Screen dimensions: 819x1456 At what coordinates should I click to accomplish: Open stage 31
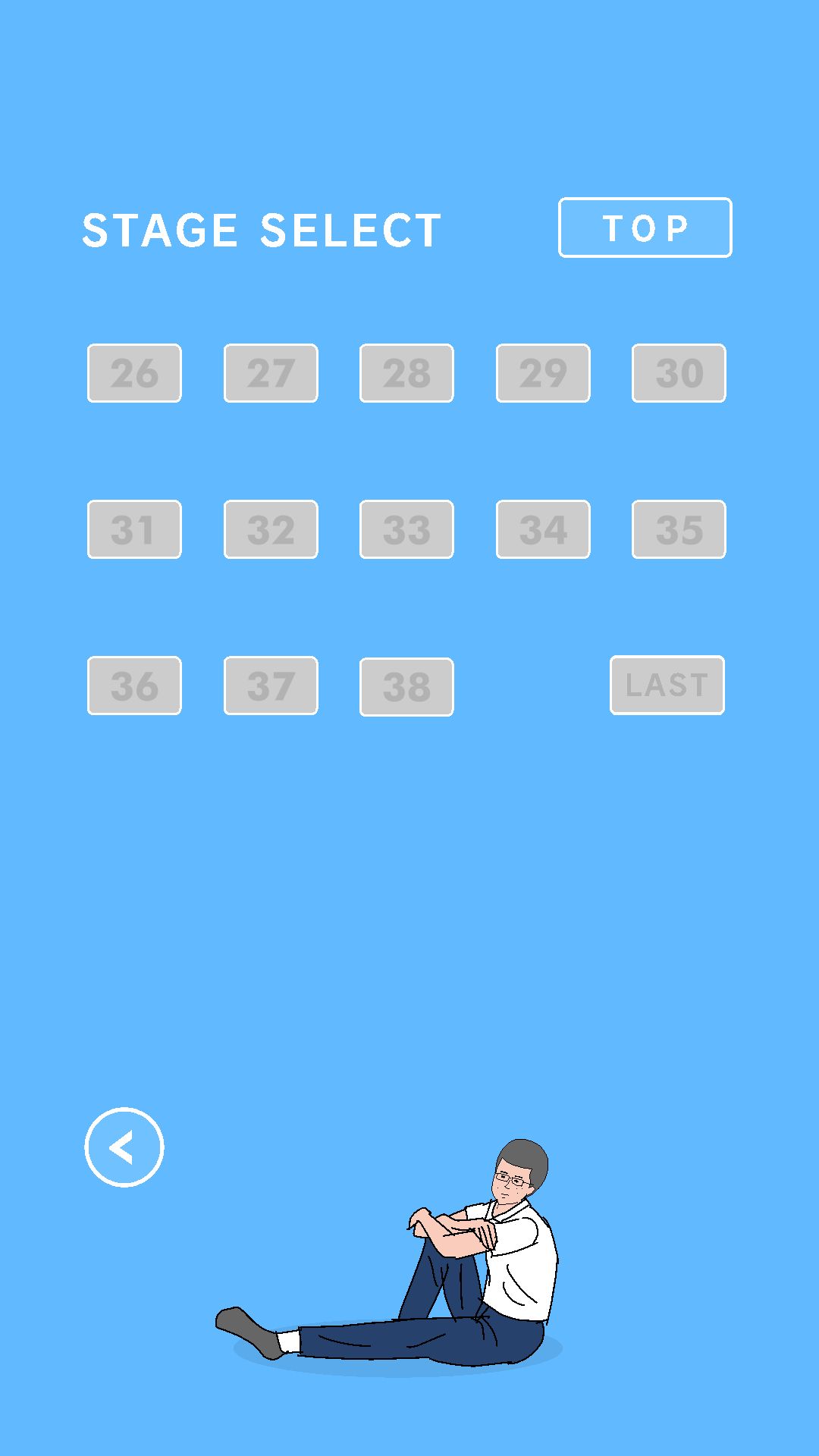[133, 529]
